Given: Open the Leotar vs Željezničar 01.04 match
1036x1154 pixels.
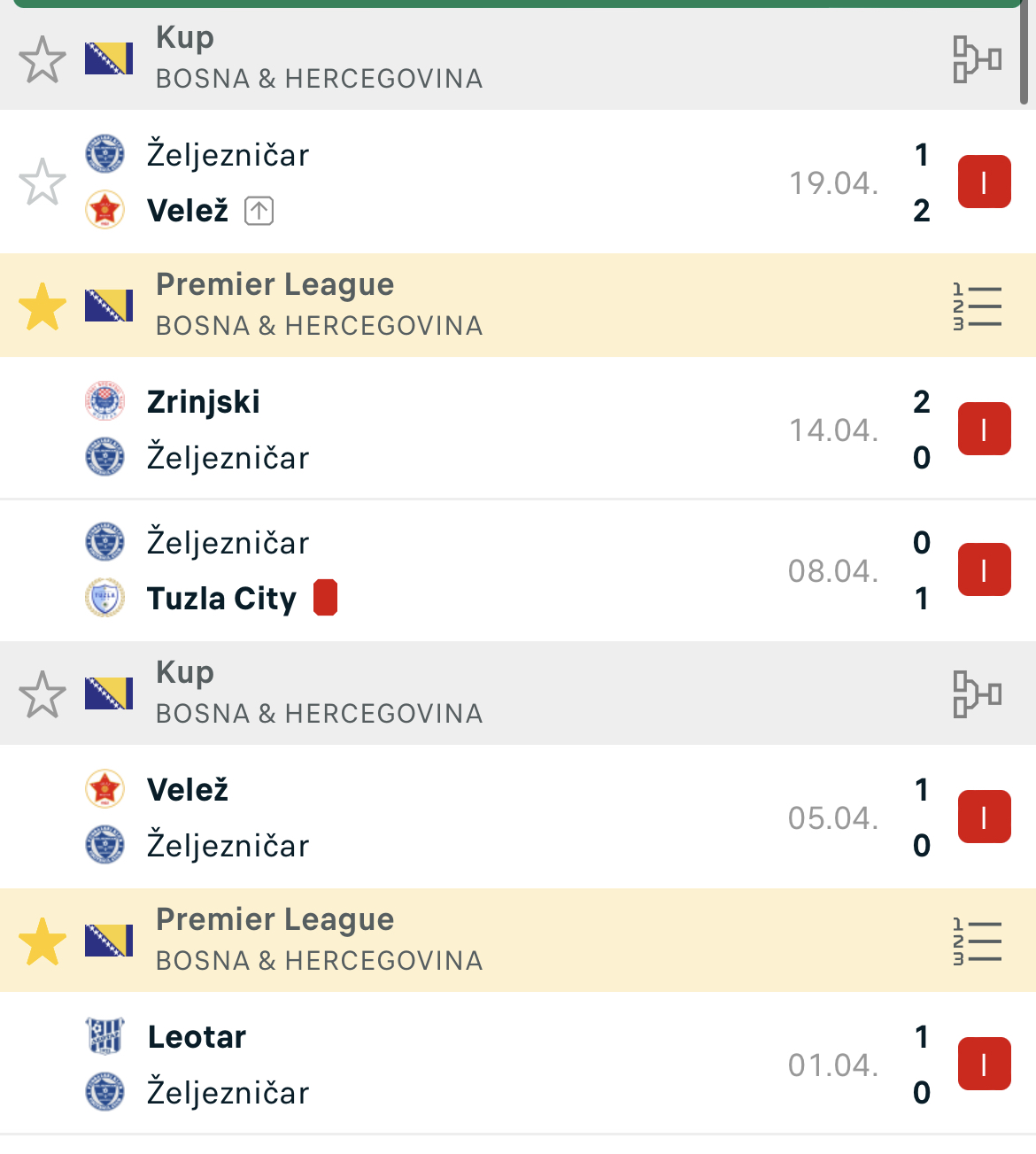Looking at the screenshot, I should (518, 1064).
